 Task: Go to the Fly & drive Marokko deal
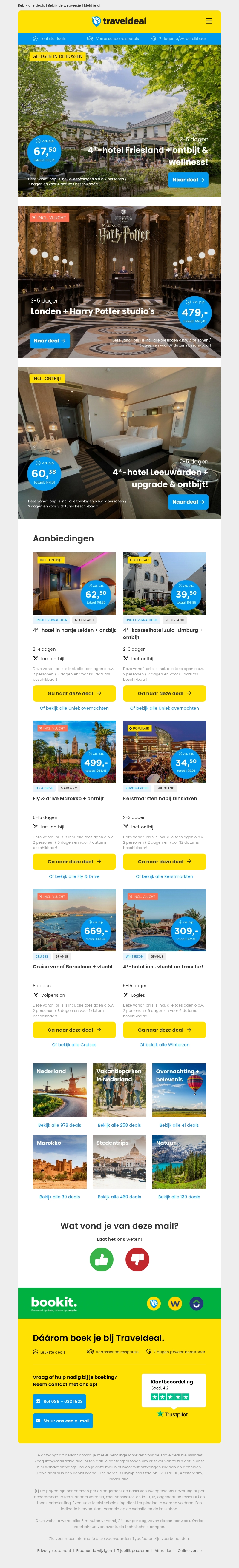point(74,861)
